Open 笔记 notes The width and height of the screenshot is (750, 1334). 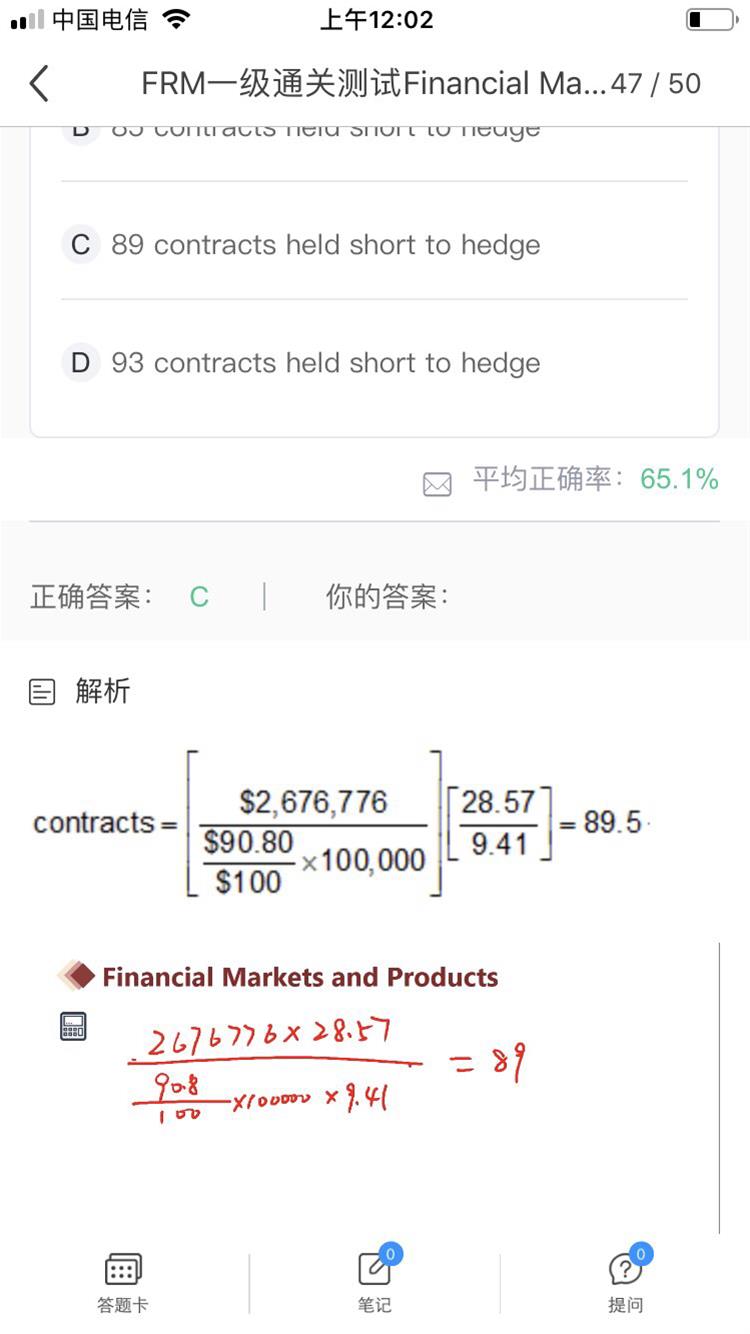coord(375,1283)
